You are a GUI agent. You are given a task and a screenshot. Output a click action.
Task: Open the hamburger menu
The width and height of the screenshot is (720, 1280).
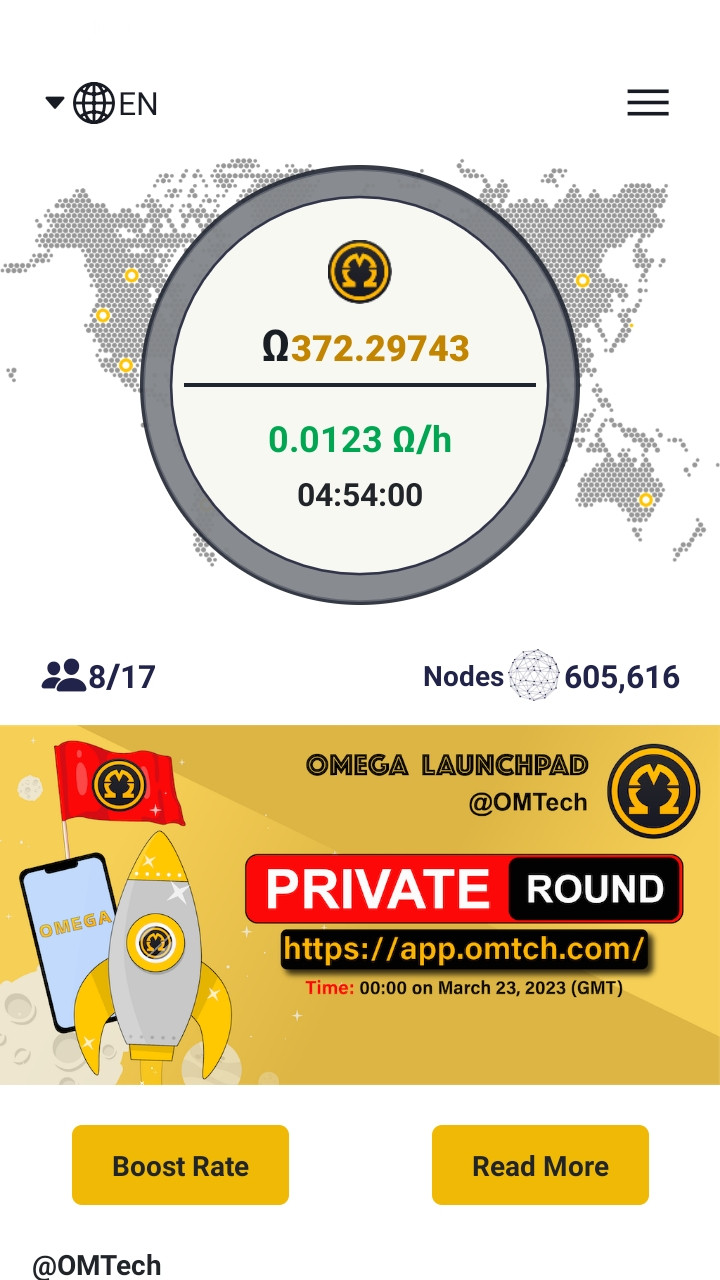click(648, 103)
